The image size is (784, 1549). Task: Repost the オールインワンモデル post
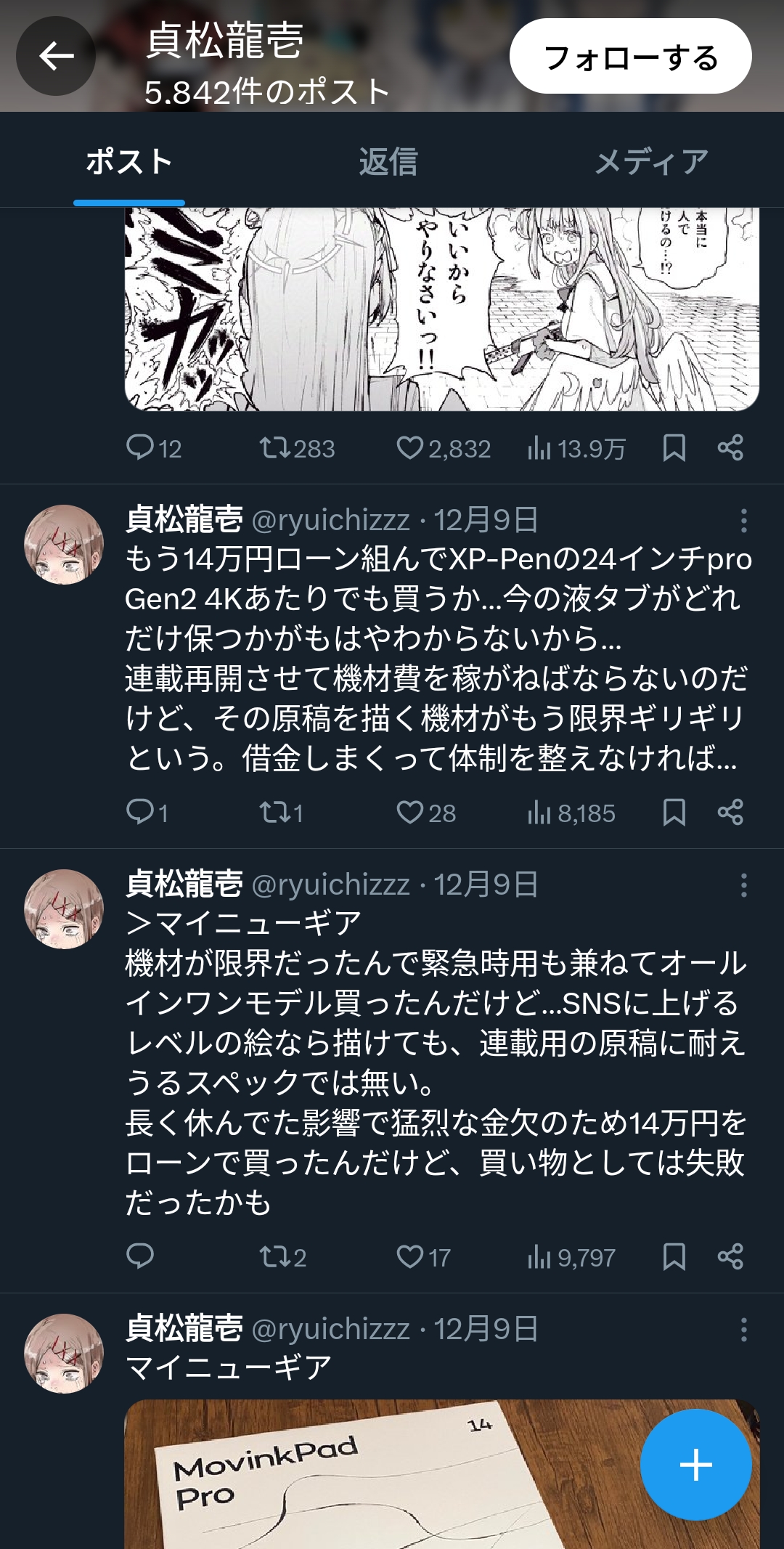pos(275,1256)
